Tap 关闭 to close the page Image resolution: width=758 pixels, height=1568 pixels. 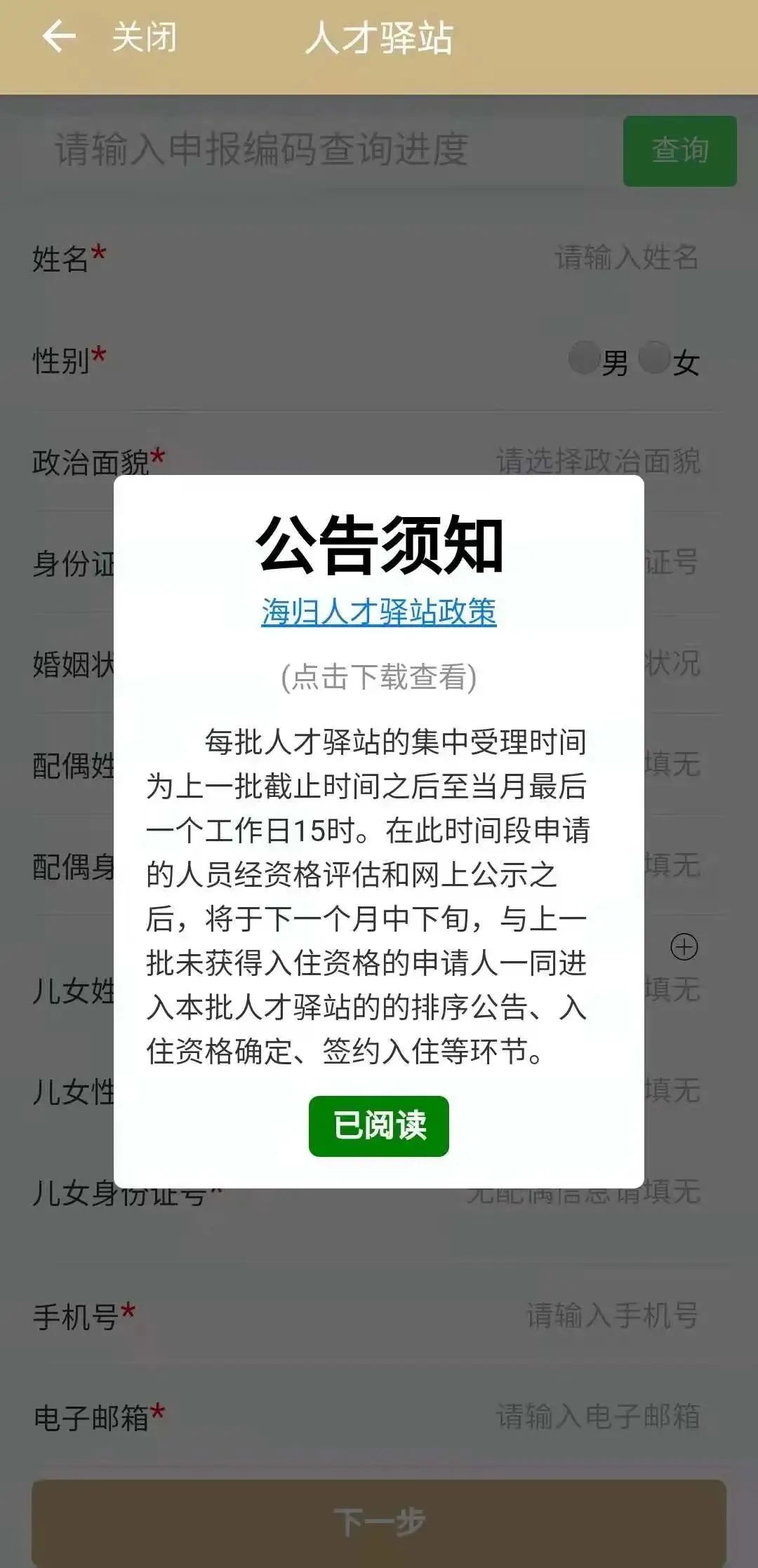pos(145,36)
